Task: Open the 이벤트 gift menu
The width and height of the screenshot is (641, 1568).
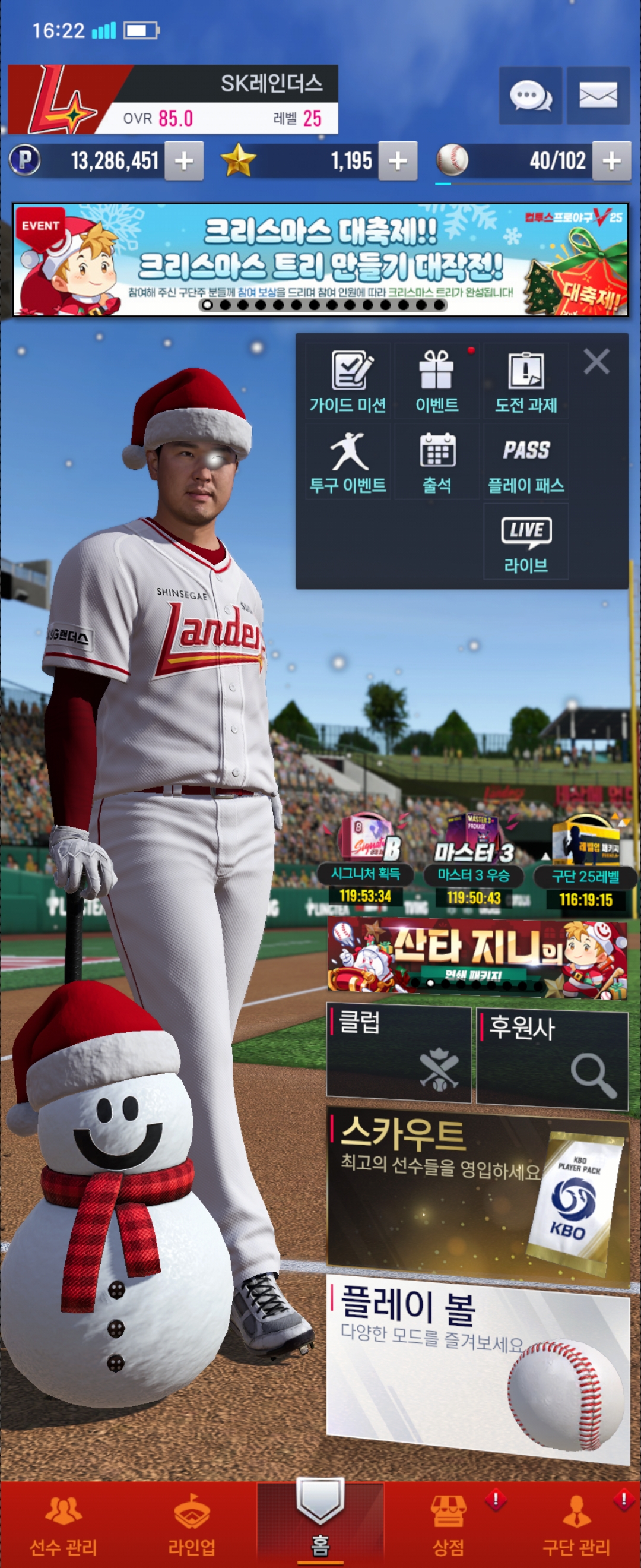Action: [x=437, y=381]
